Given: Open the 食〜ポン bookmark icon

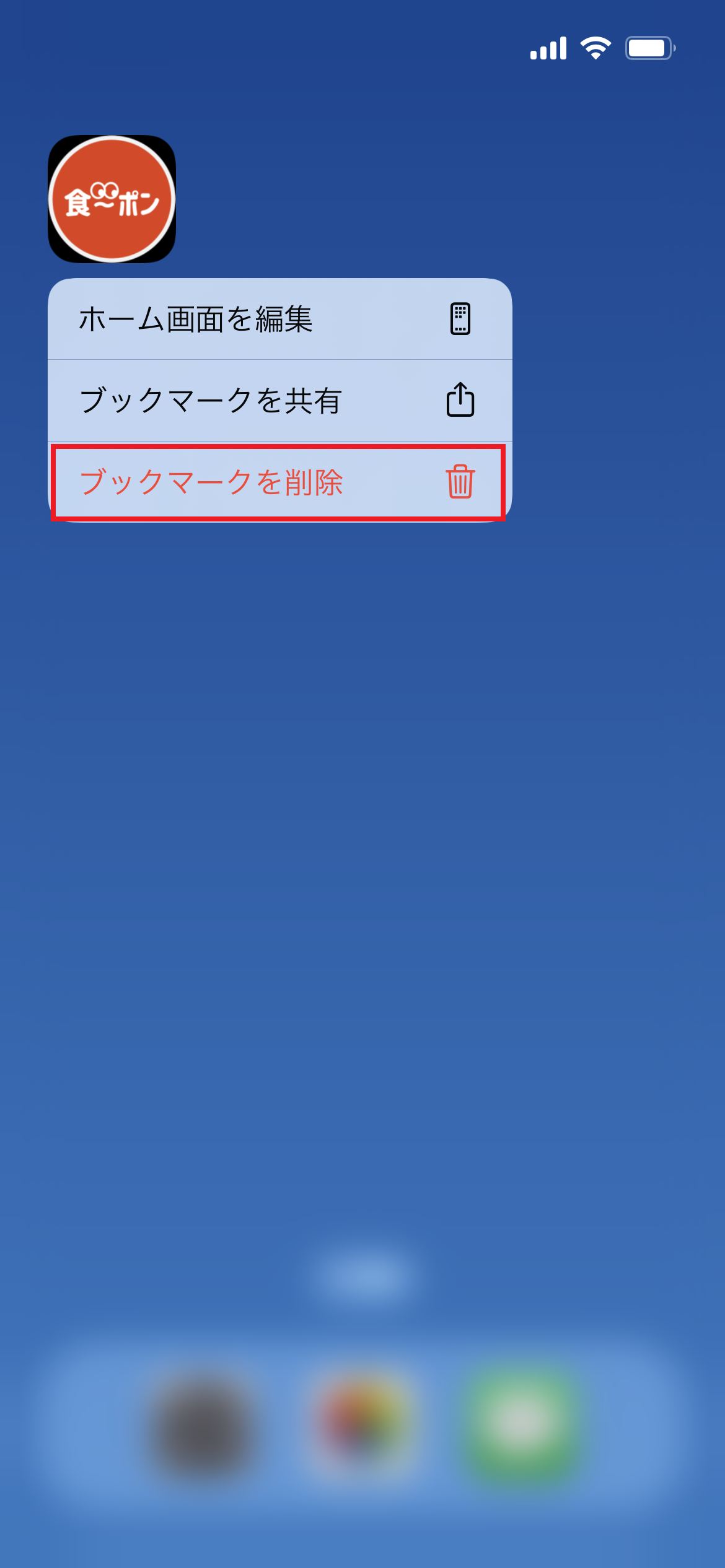Looking at the screenshot, I should (112, 199).
